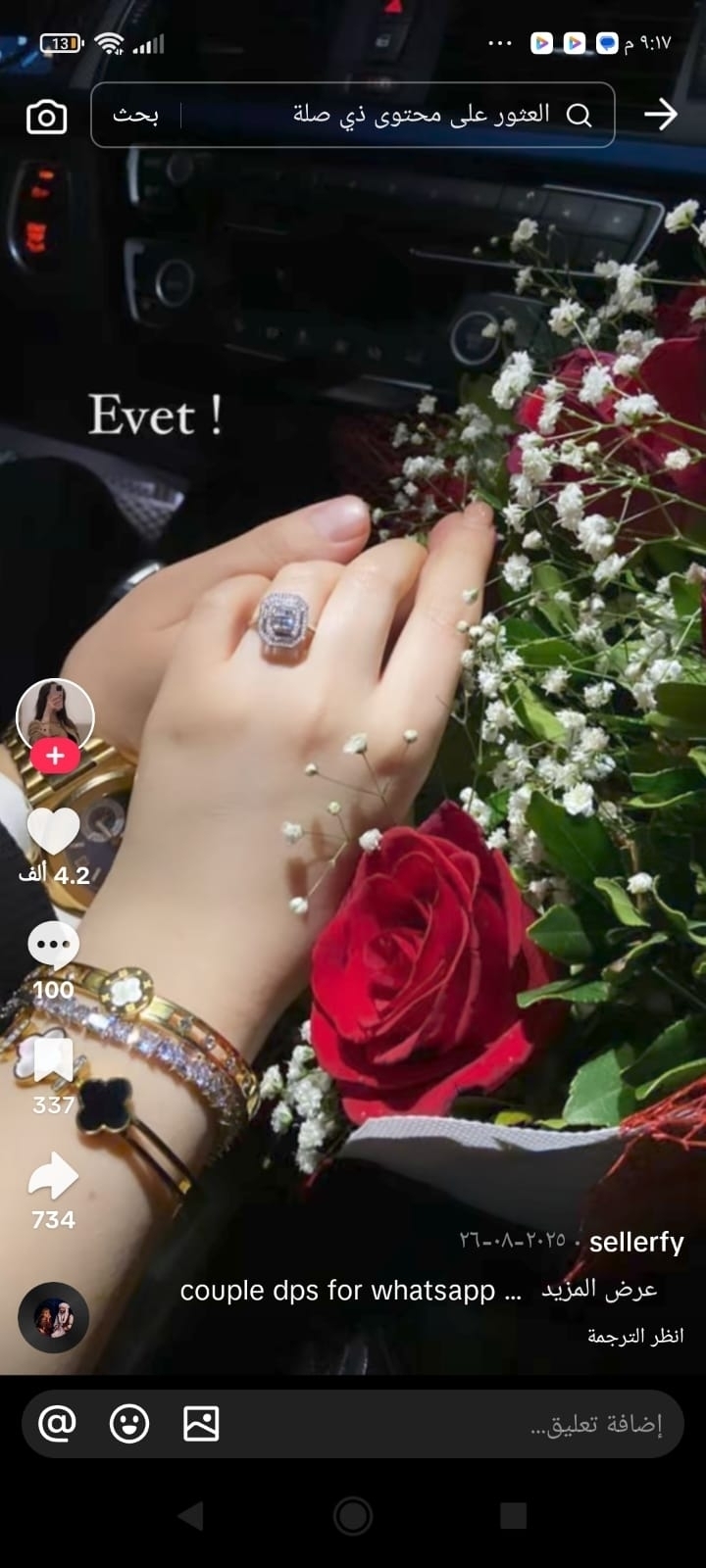Tap the بحث search button
The height and width of the screenshot is (1568, 706).
[x=135, y=115]
